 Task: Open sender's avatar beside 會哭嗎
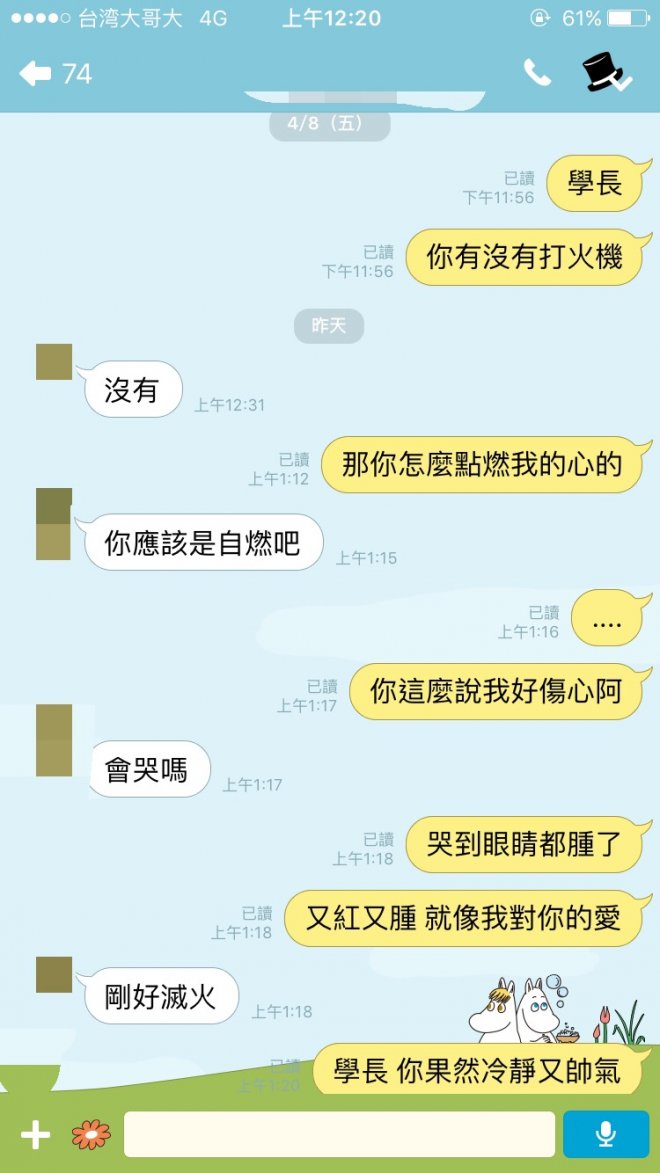pos(54,740)
